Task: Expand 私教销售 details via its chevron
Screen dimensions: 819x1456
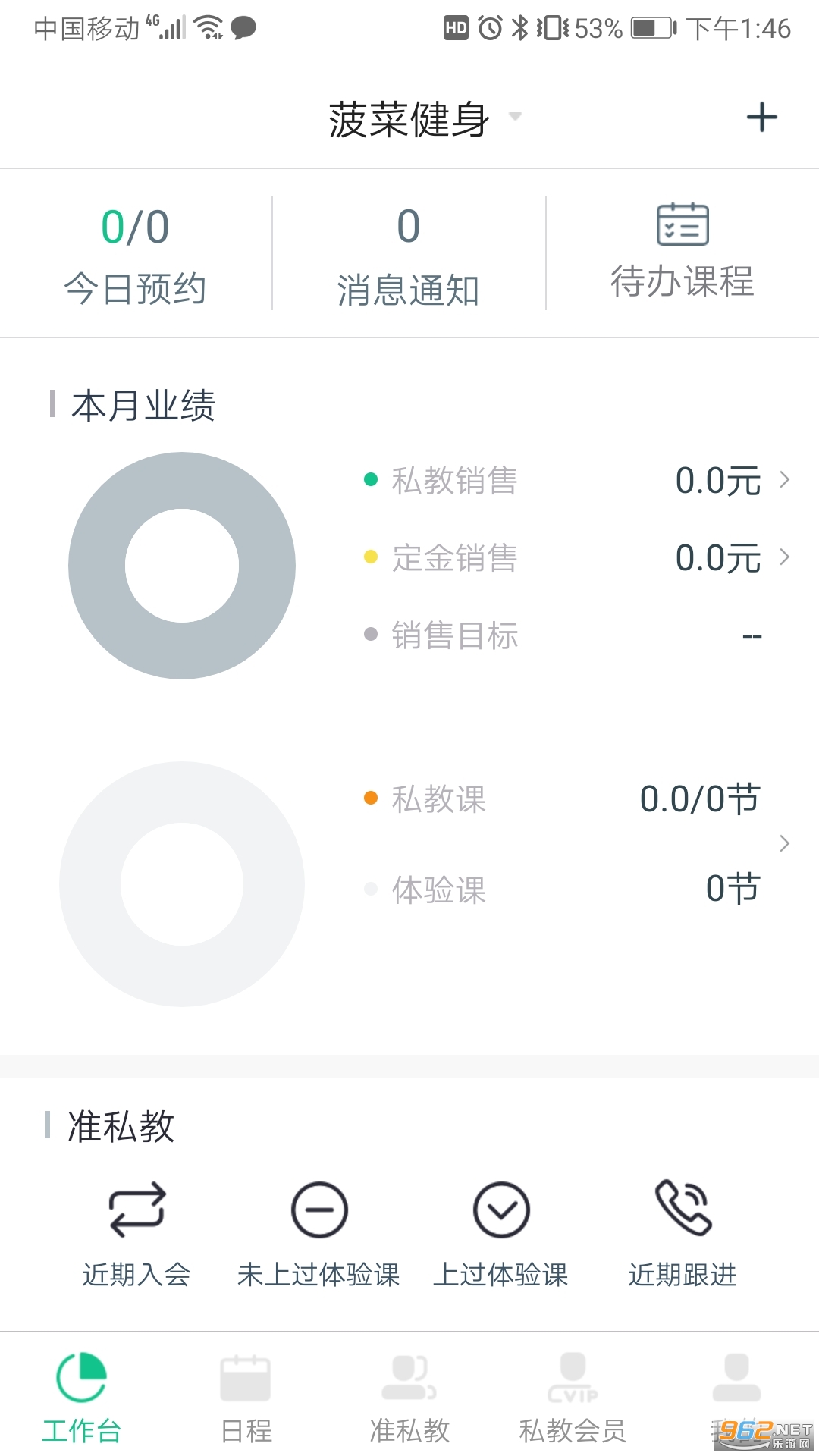Action: pyautogui.click(x=785, y=481)
